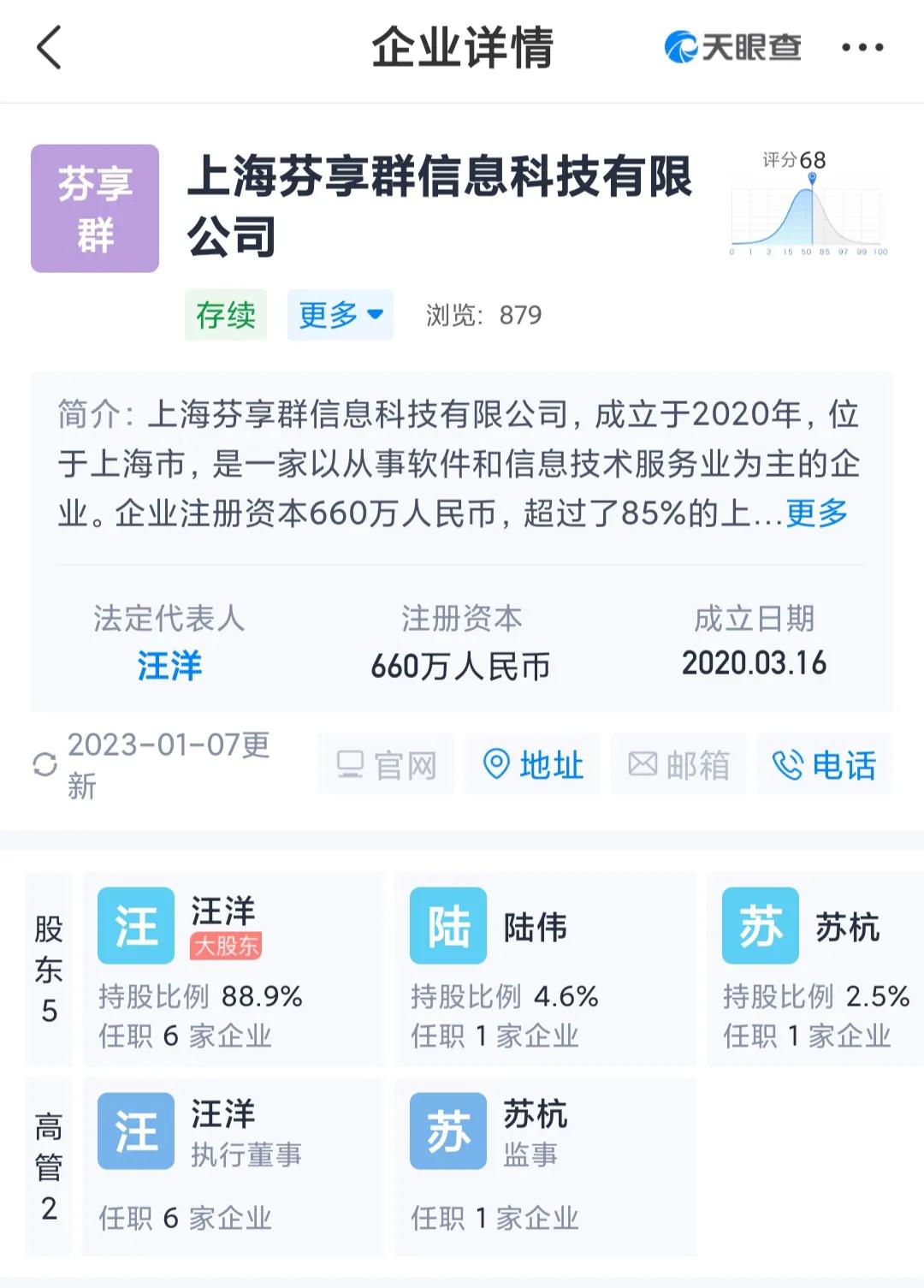Image resolution: width=924 pixels, height=1288 pixels.
Task: Toggle the green 存续 status tag
Action: (x=225, y=314)
